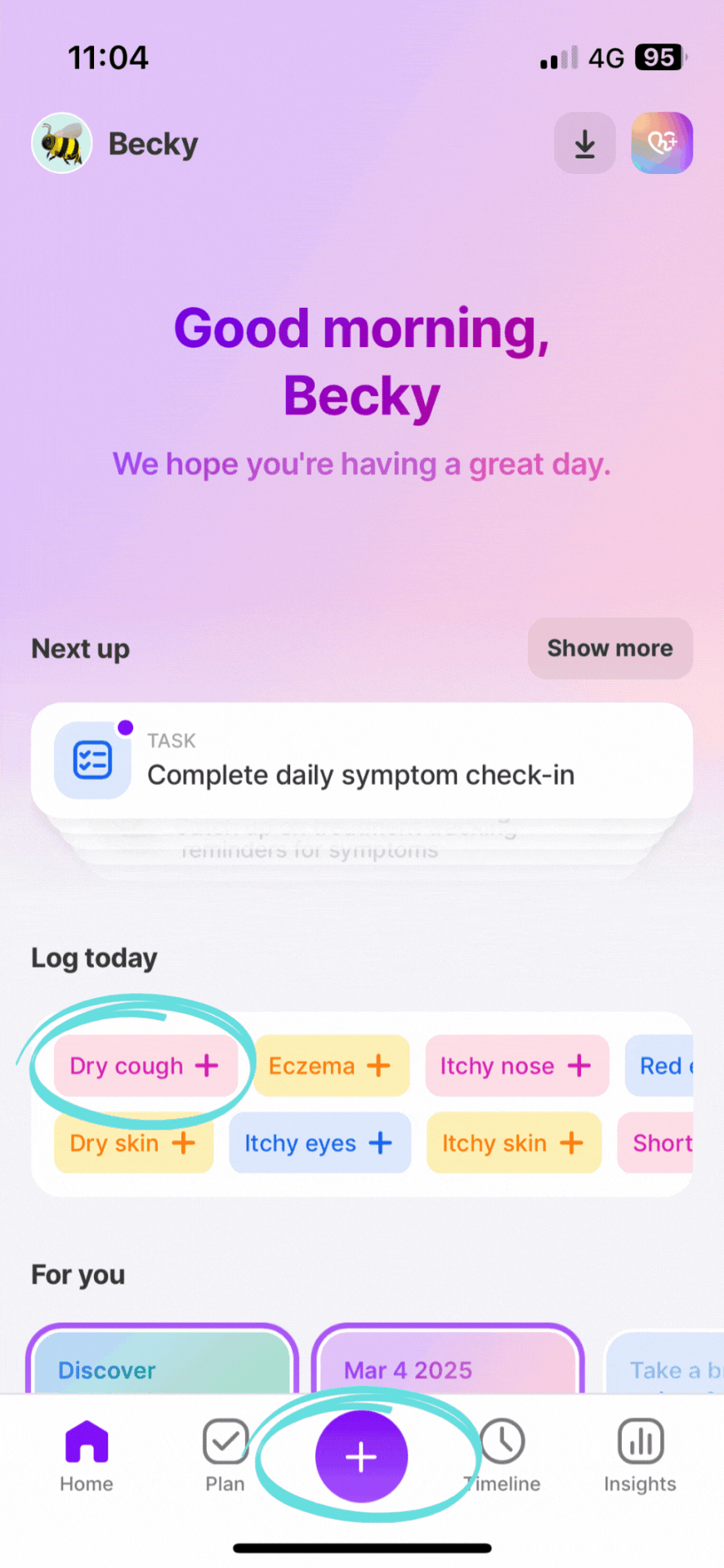Open the Discover card
Image resolution: width=724 pixels, height=1568 pixels.
point(162,1360)
